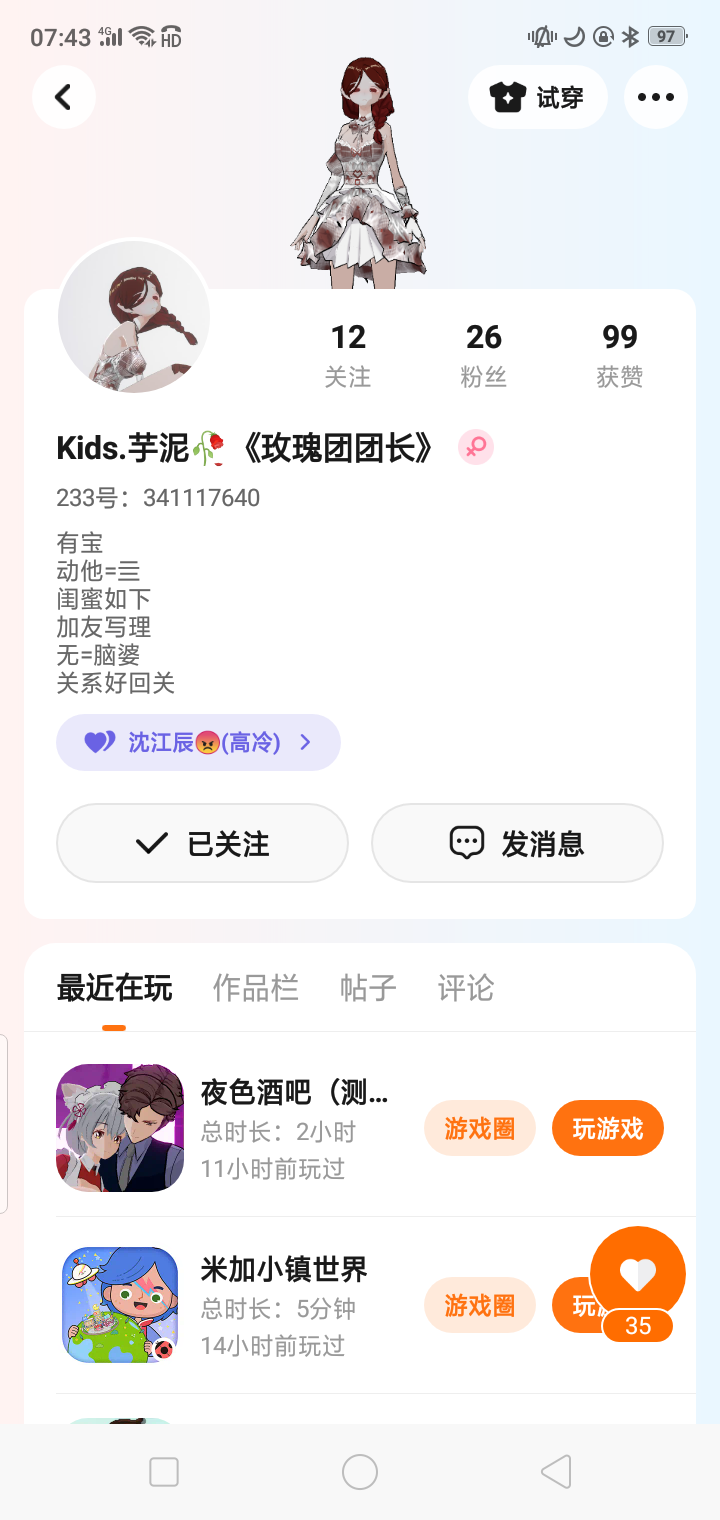The image size is (720, 1520).
Task: Open the 沈江辰 (高冷) relationship chip
Action: click(198, 742)
